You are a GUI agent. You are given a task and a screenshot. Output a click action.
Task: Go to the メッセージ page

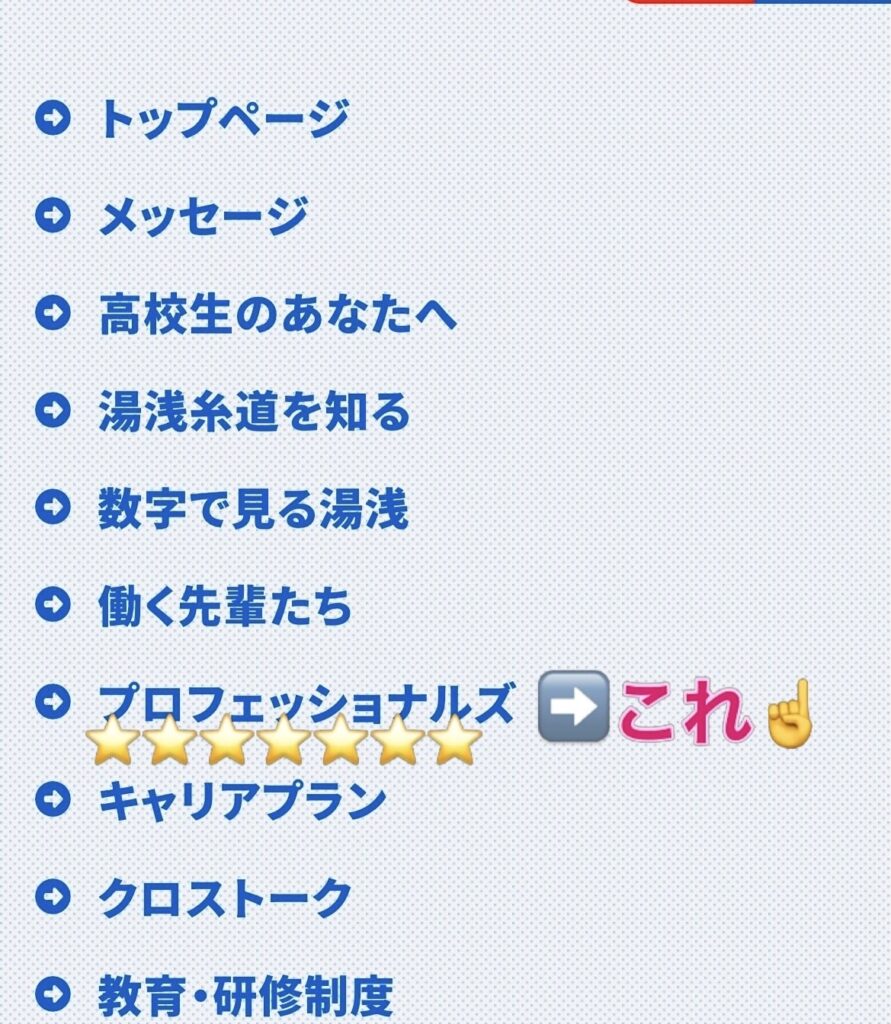point(203,217)
